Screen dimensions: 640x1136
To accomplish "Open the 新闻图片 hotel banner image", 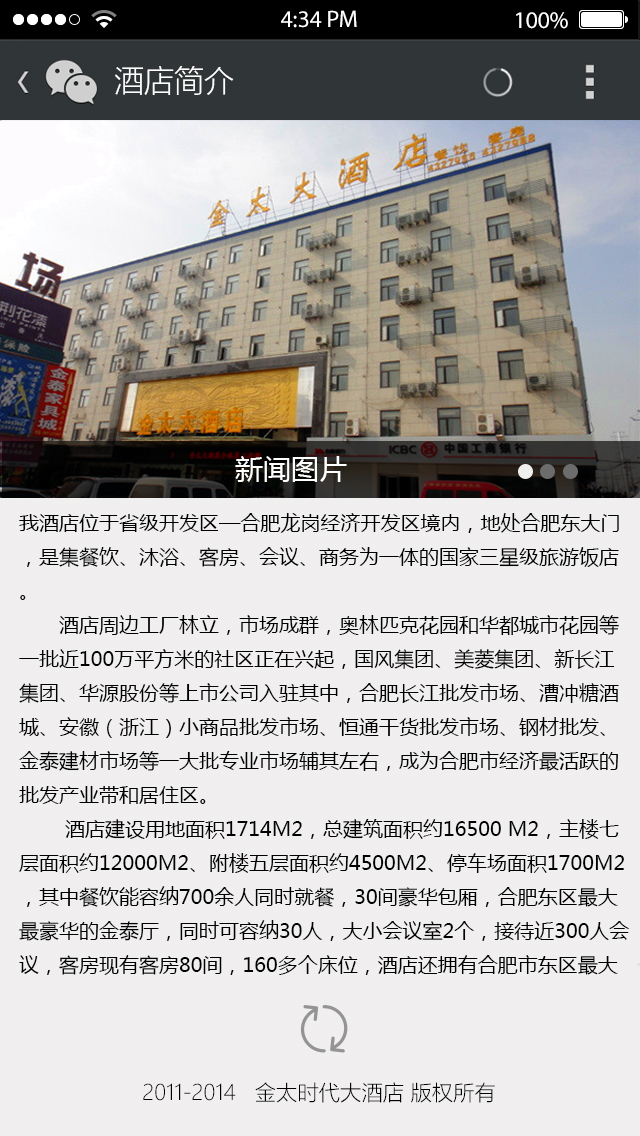I will [x=320, y=300].
